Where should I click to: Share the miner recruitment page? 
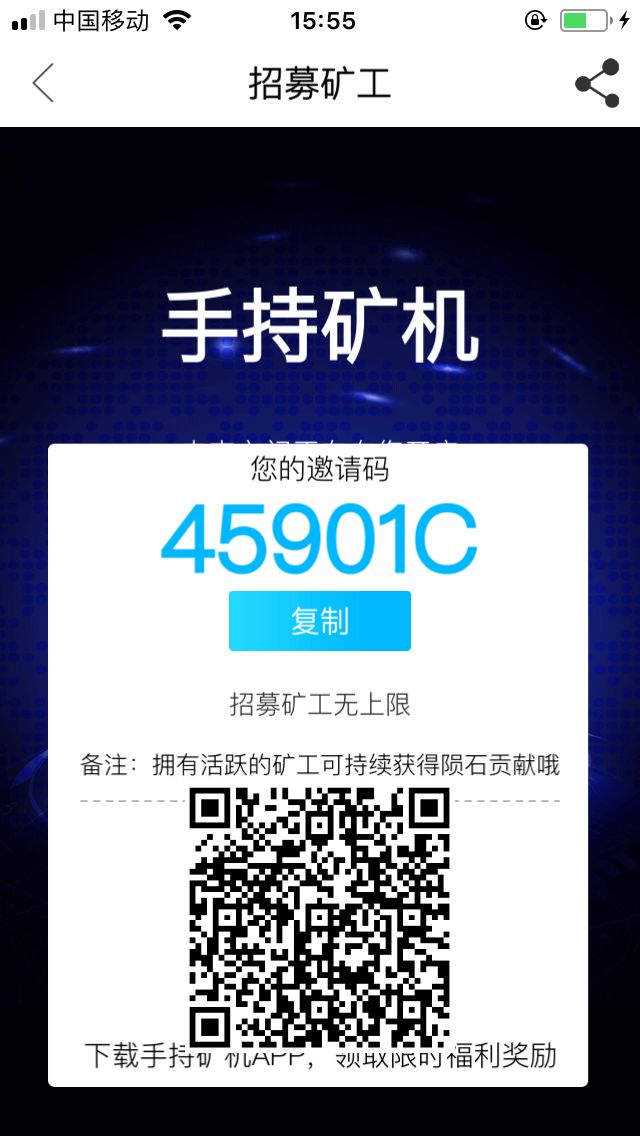[x=597, y=83]
